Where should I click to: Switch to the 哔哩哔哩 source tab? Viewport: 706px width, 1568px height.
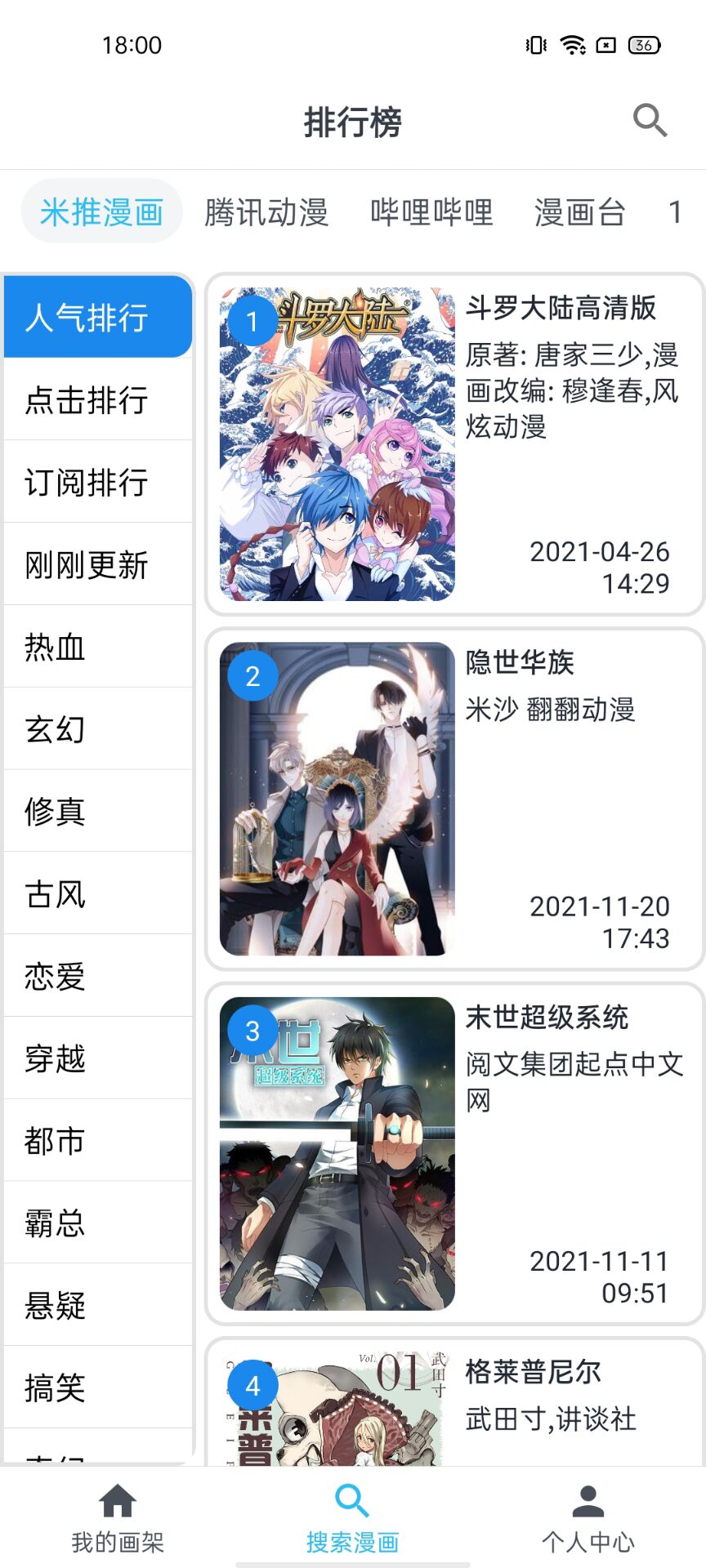coord(431,212)
